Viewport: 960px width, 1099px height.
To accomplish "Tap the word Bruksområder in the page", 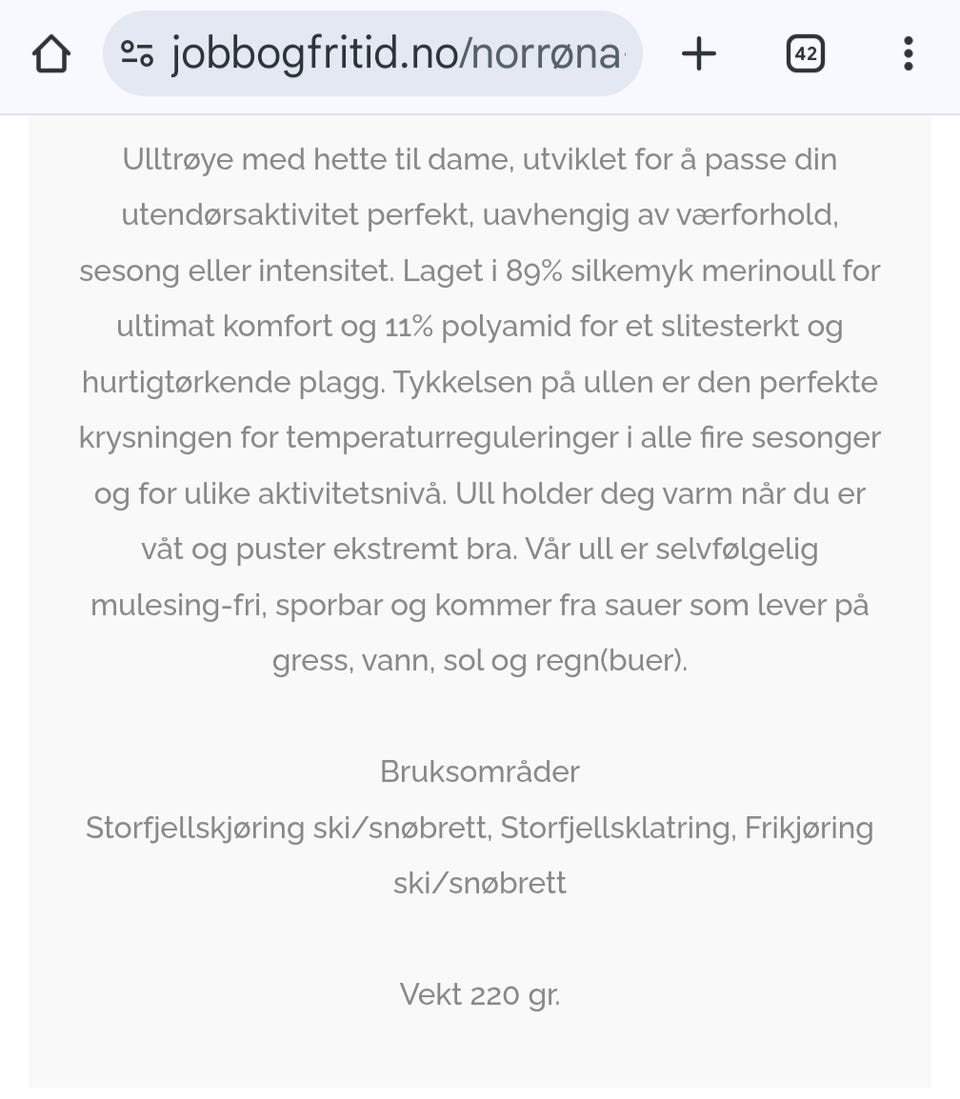I will point(479,771).
